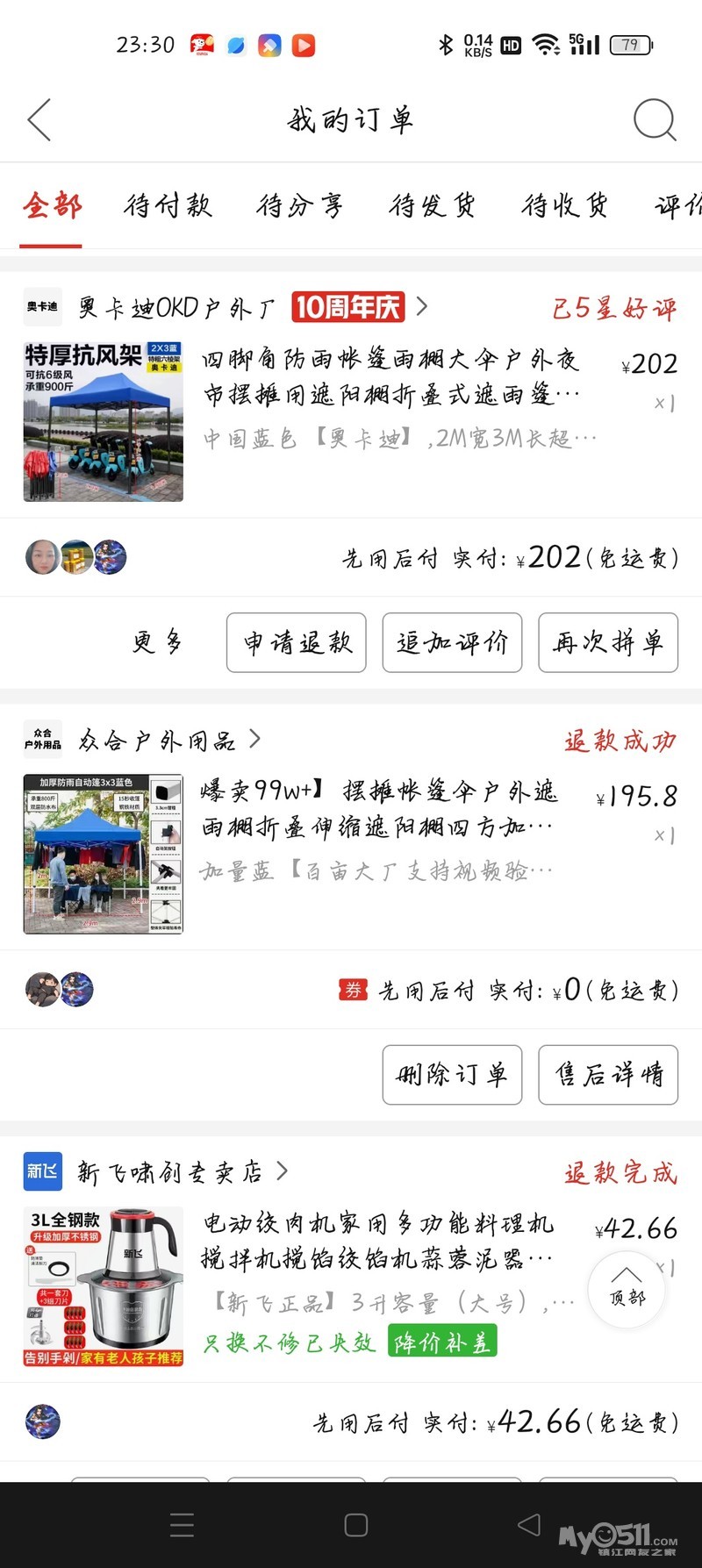Screen dimensions: 702x1568
Task: Select the 待发货 tab
Action: click(433, 206)
